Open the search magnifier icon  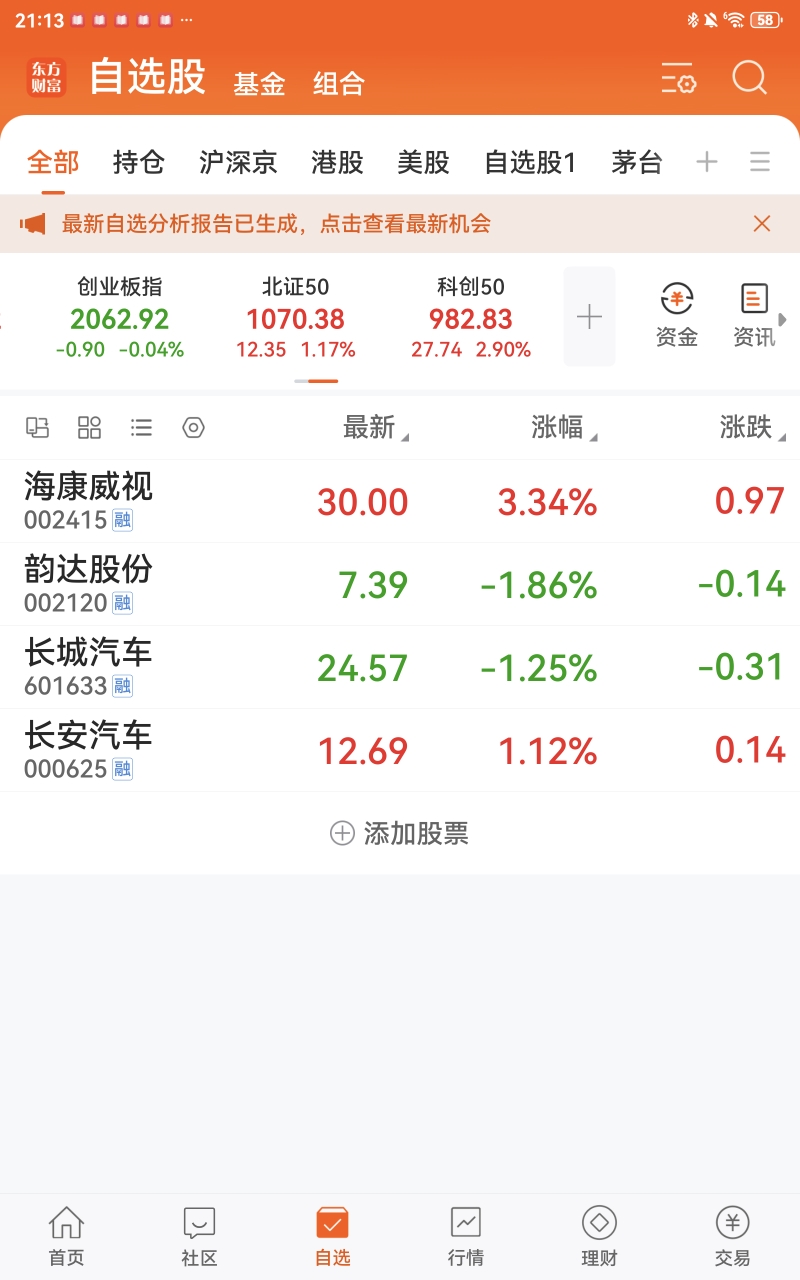(x=749, y=78)
